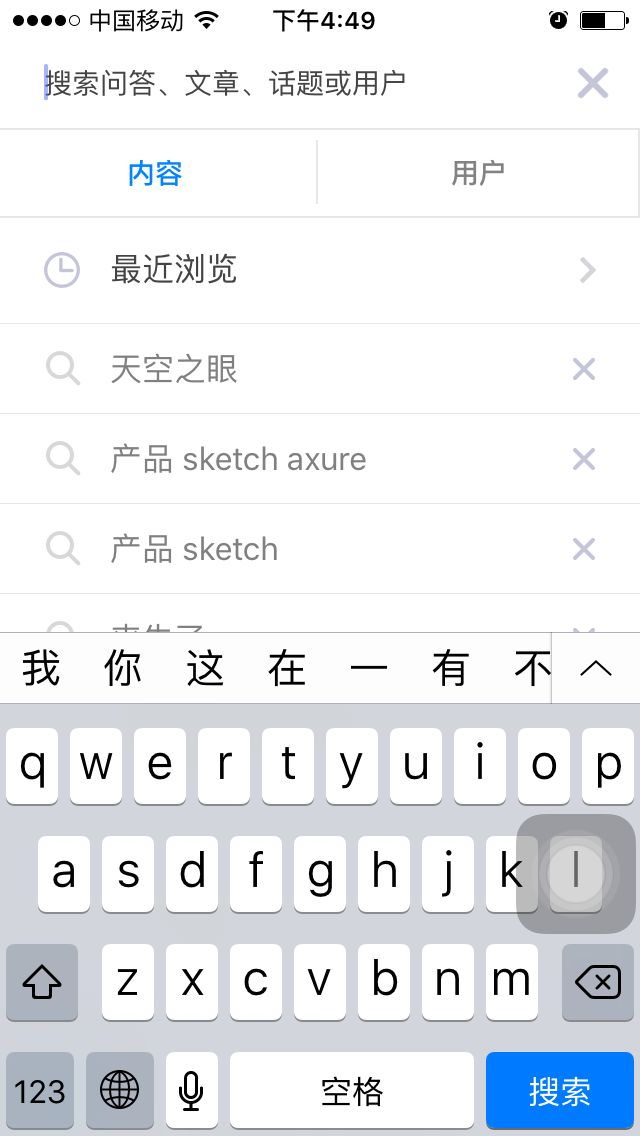Select the 内容 tab
640x1136 pixels.
(155, 173)
